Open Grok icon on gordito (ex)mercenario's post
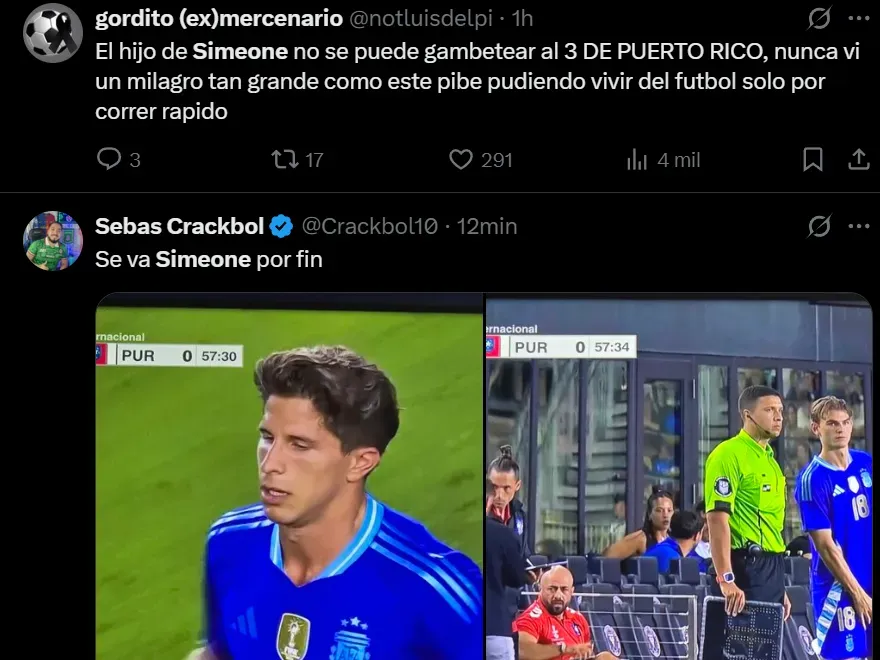This screenshot has width=880, height=660. point(819,19)
